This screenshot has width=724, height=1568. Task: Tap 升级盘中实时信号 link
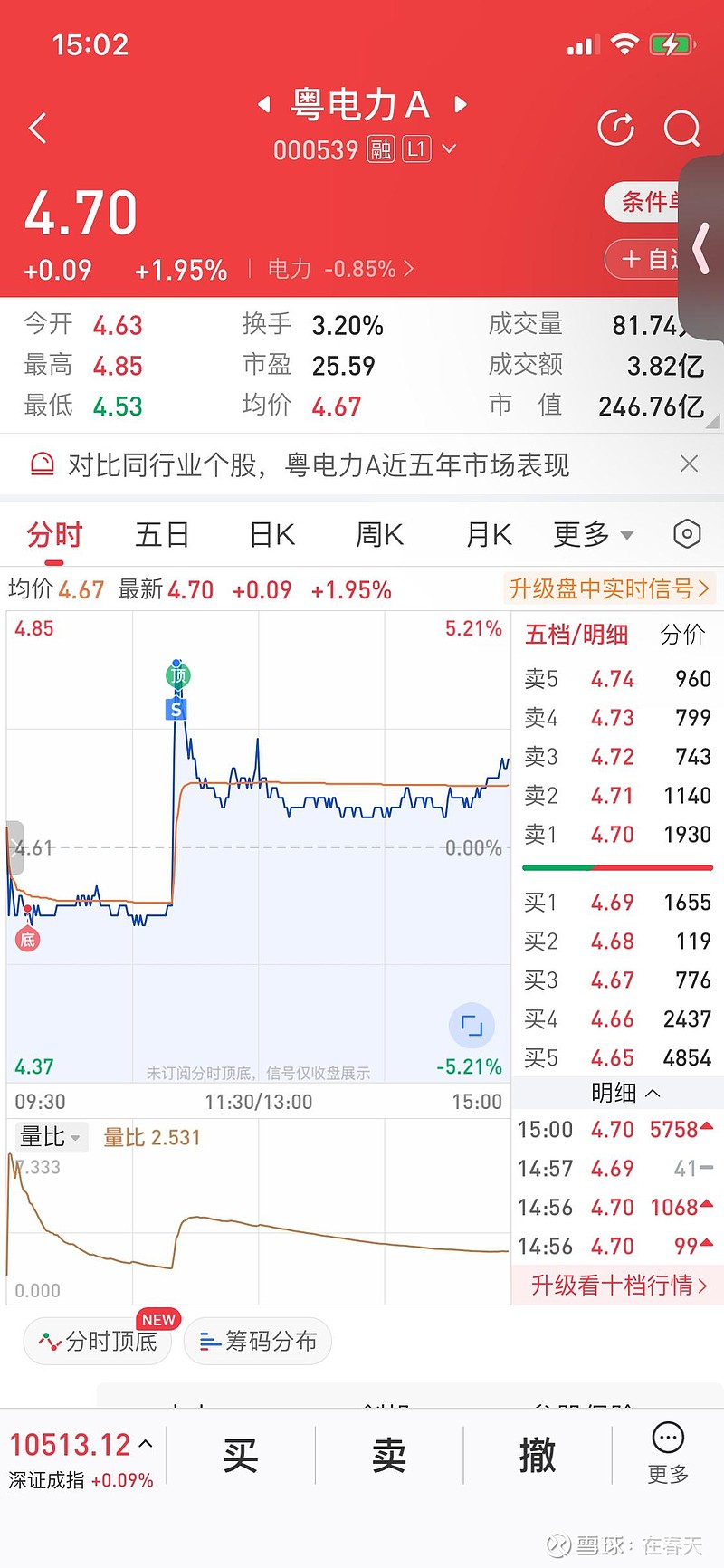point(609,588)
